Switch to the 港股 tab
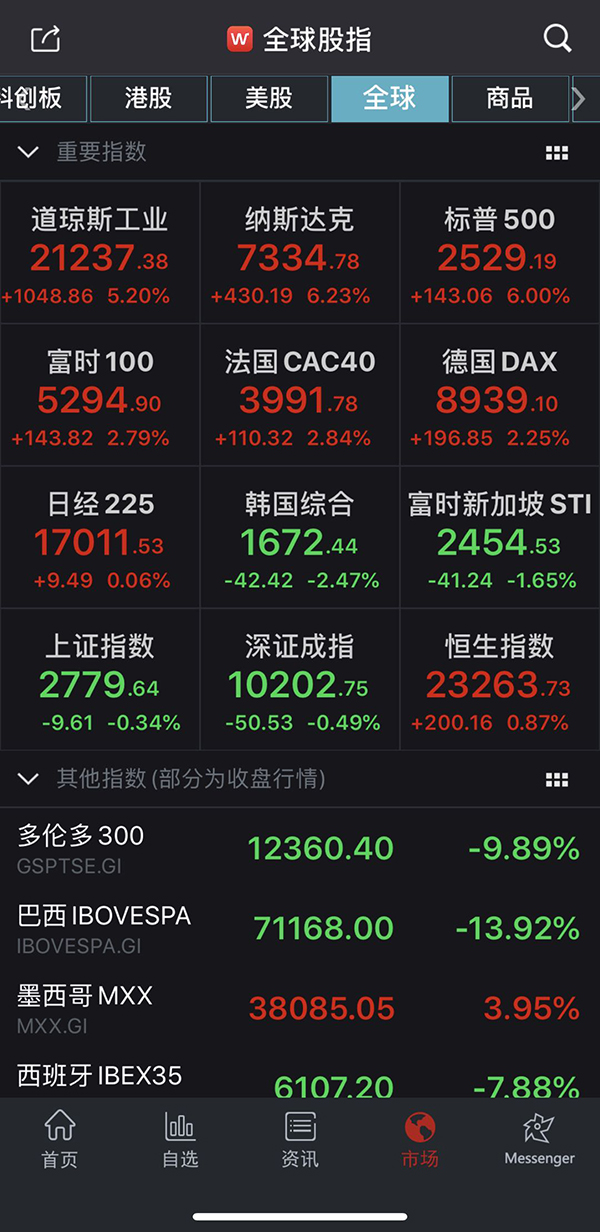Screen dimensions: 600x1232 [x=149, y=98]
